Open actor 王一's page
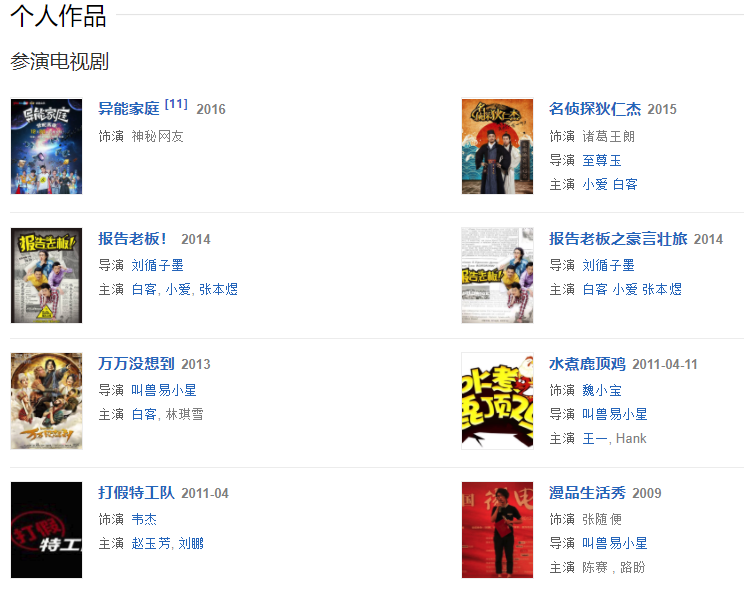 coord(594,439)
